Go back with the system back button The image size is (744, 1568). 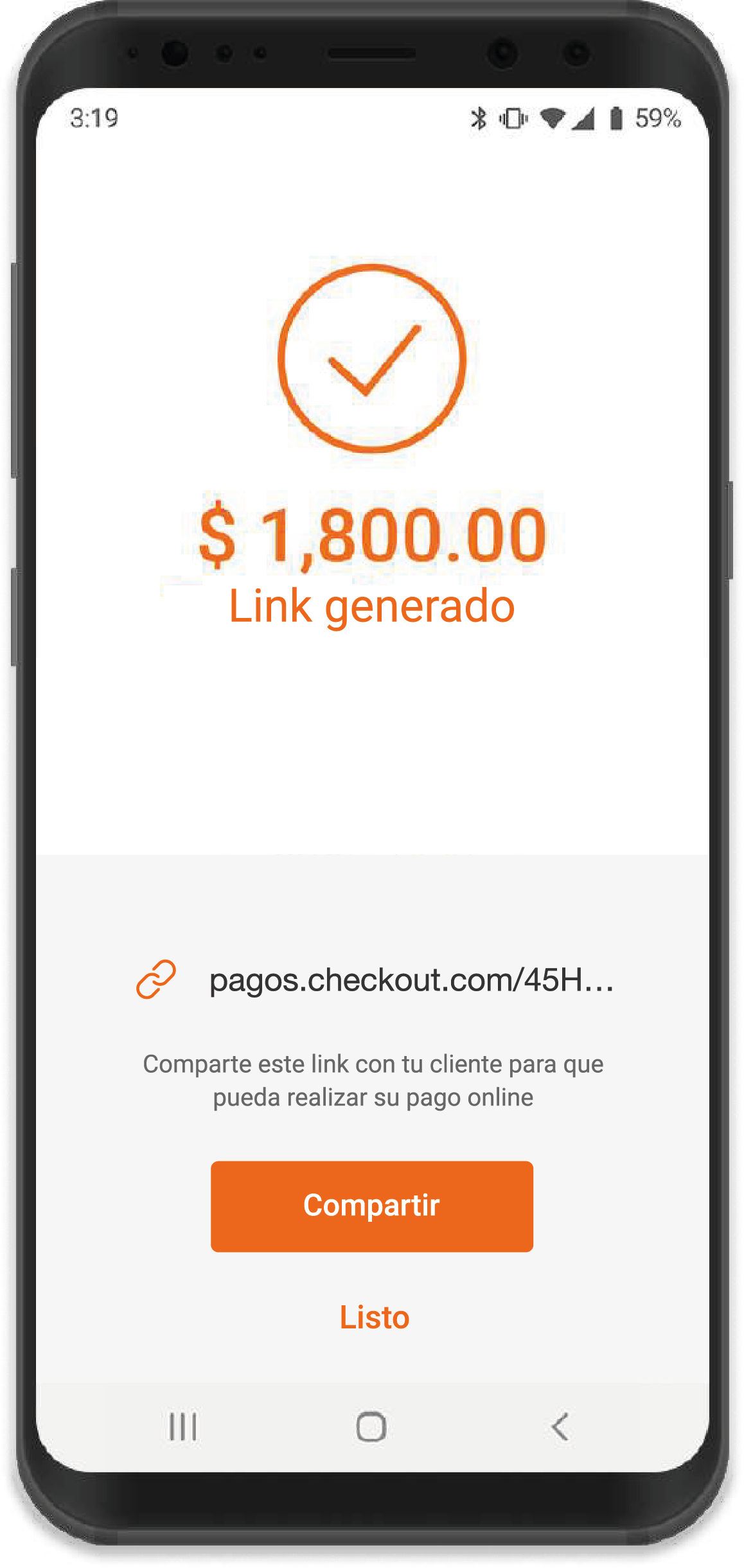560,1427
